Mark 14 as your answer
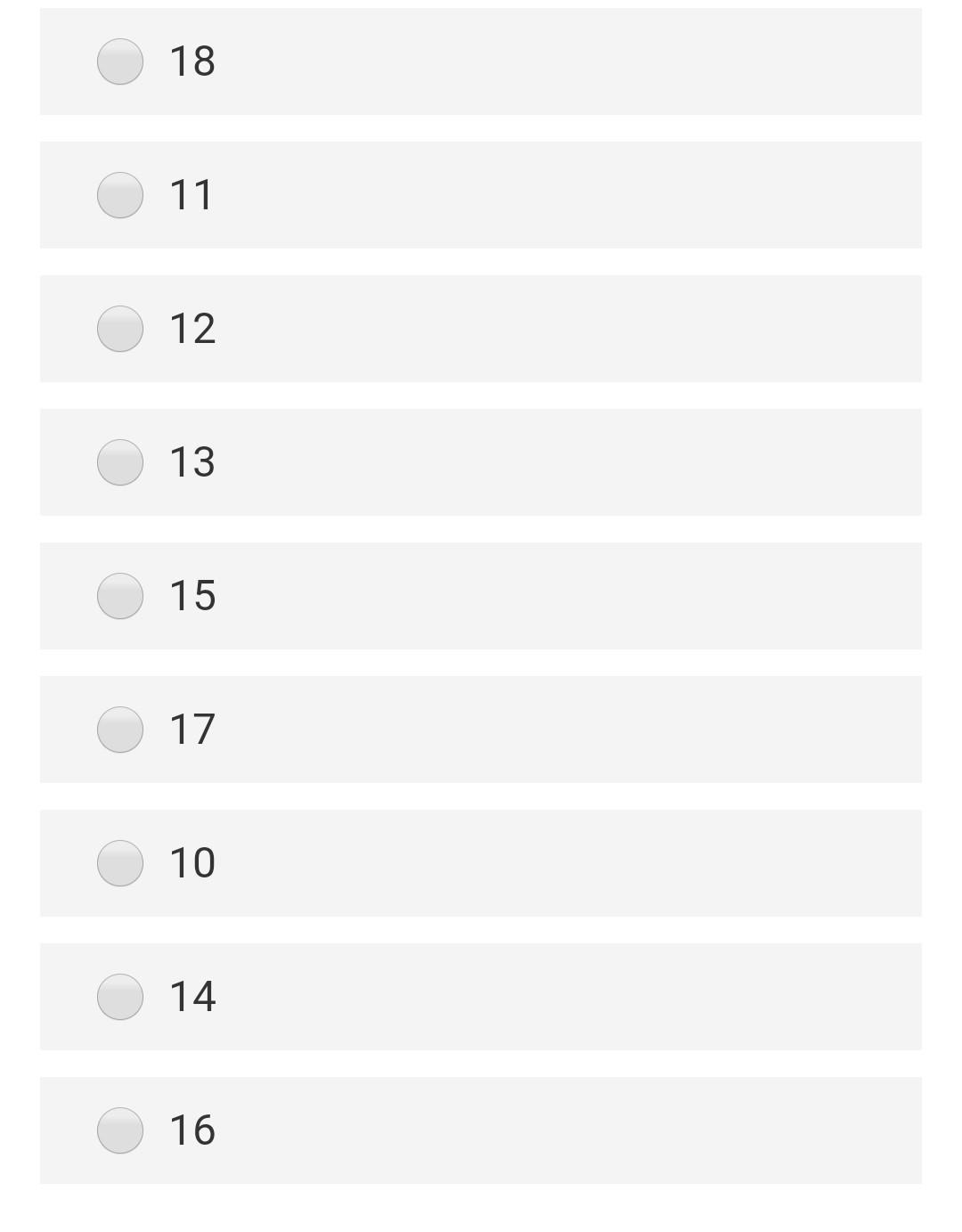Viewport: 962px width, 1232px height. point(120,997)
